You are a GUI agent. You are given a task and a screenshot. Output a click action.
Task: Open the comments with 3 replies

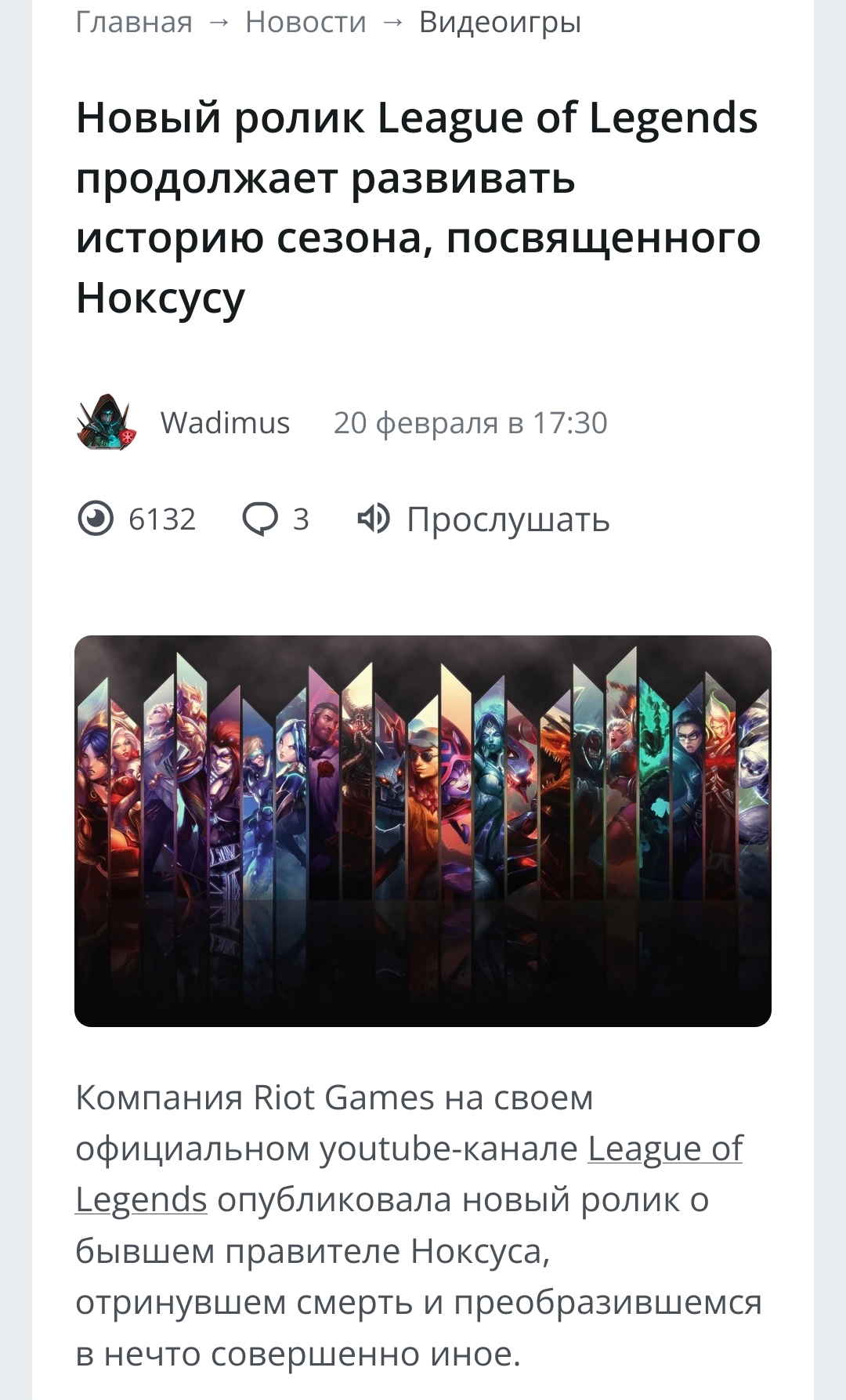click(x=277, y=519)
